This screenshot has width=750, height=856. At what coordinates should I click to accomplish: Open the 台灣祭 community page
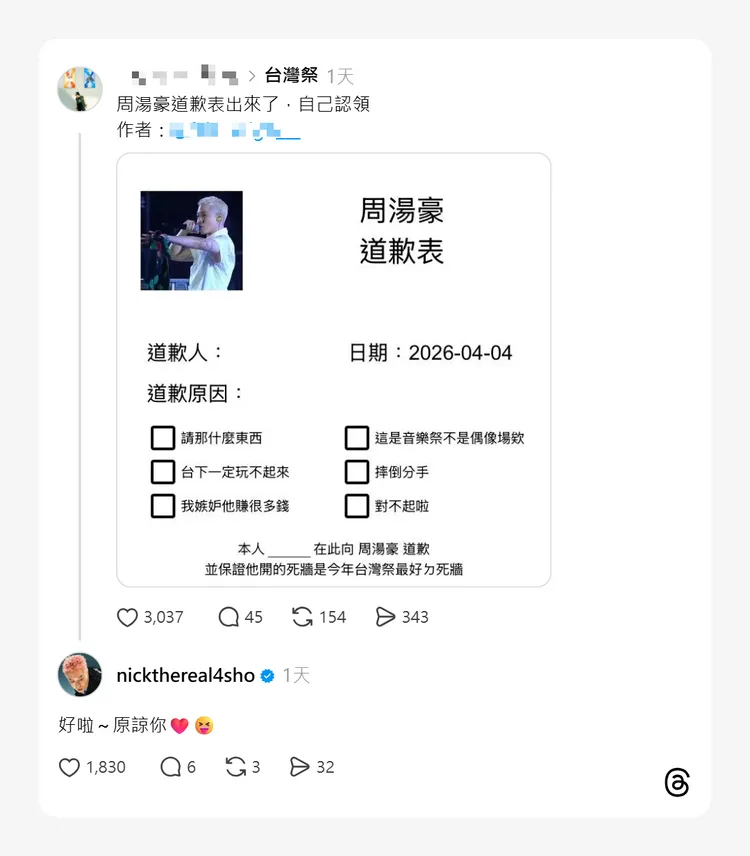(x=294, y=74)
